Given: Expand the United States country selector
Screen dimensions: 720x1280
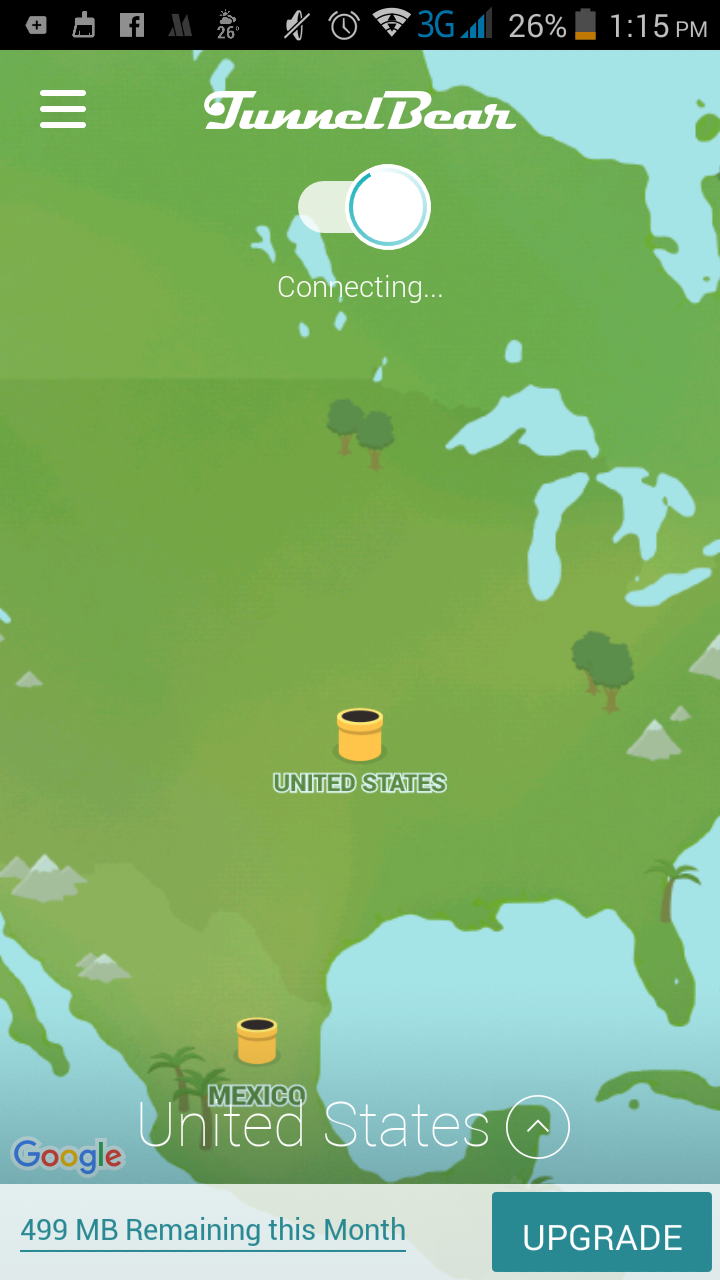Looking at the screenshot, I should click(x=538, y=1127).
